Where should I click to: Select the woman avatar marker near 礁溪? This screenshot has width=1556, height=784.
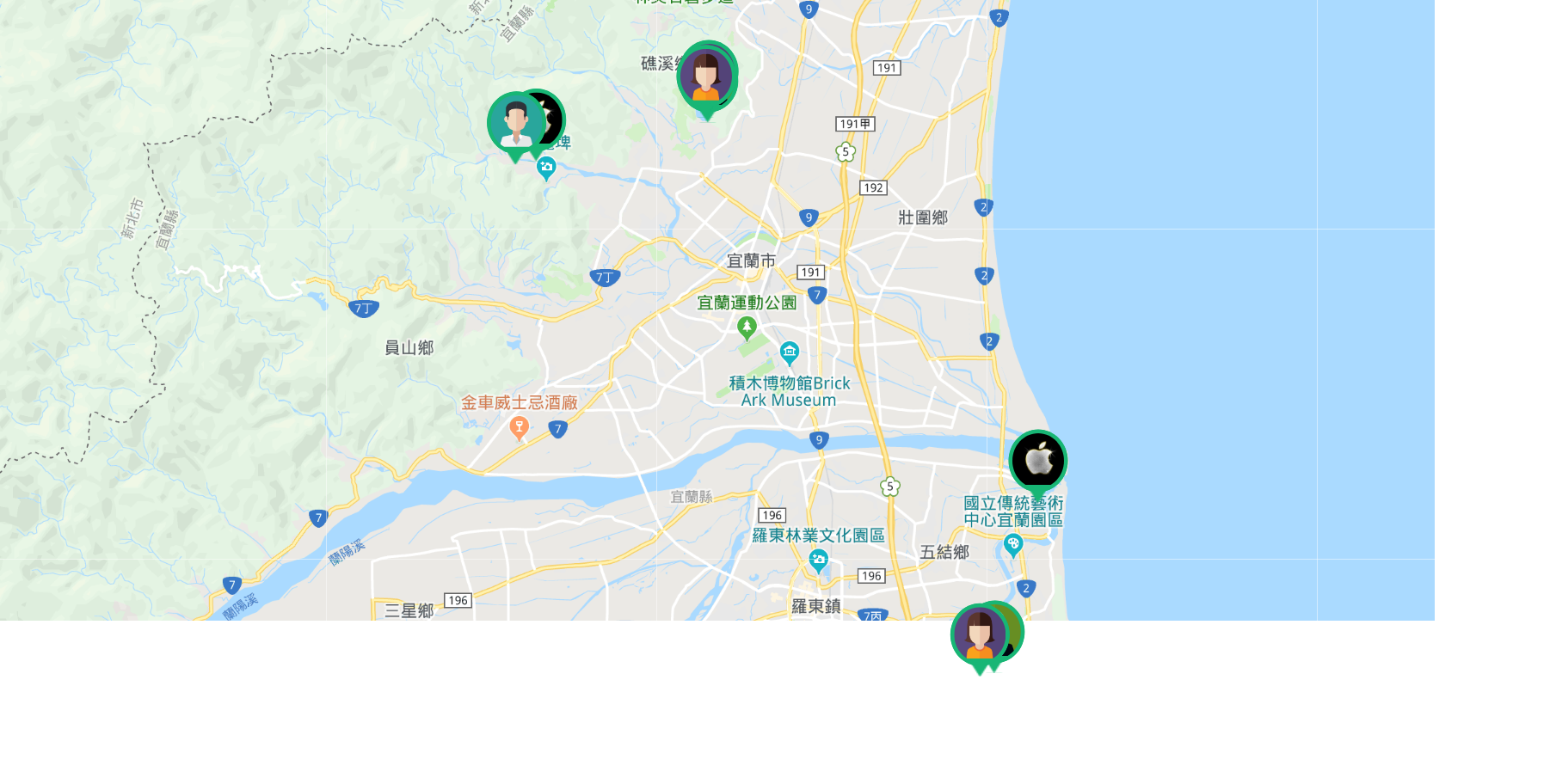pyautogui.click(x=705, y=76)
